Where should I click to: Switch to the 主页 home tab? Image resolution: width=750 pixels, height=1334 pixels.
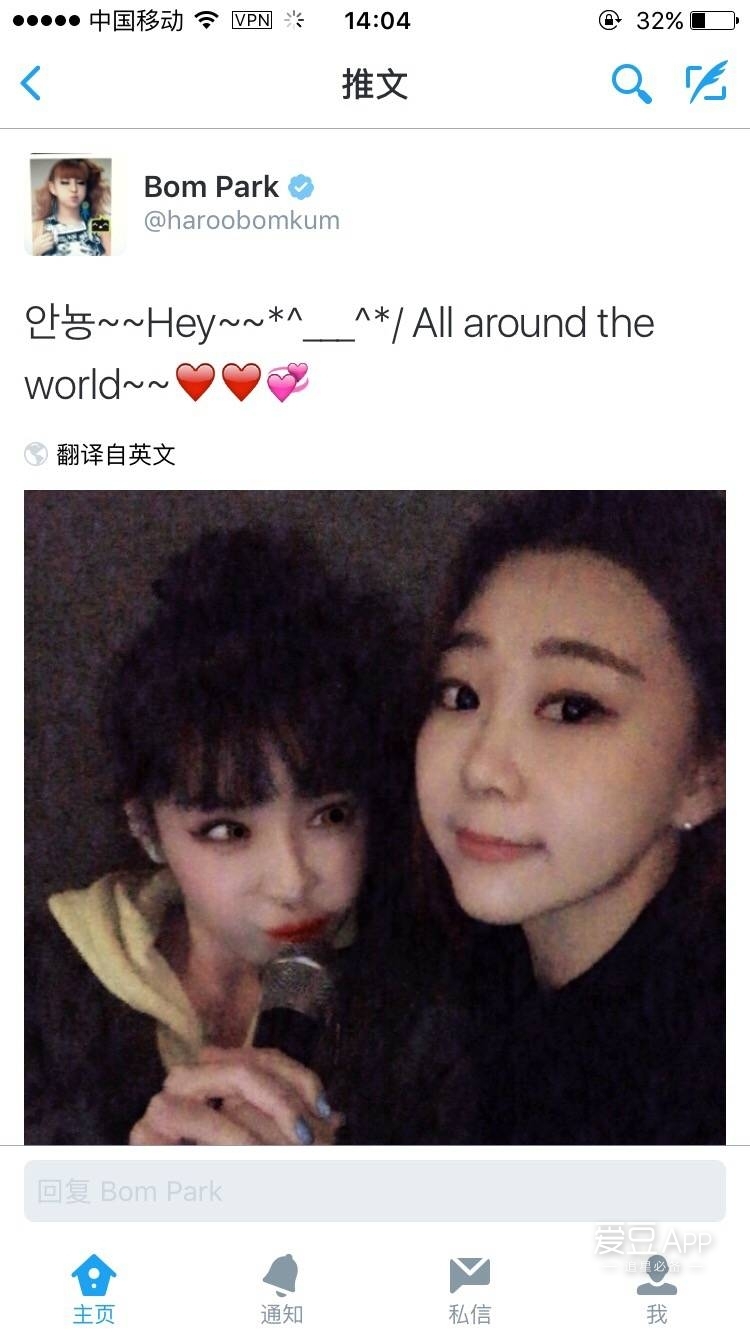(x=94, y=1289)
